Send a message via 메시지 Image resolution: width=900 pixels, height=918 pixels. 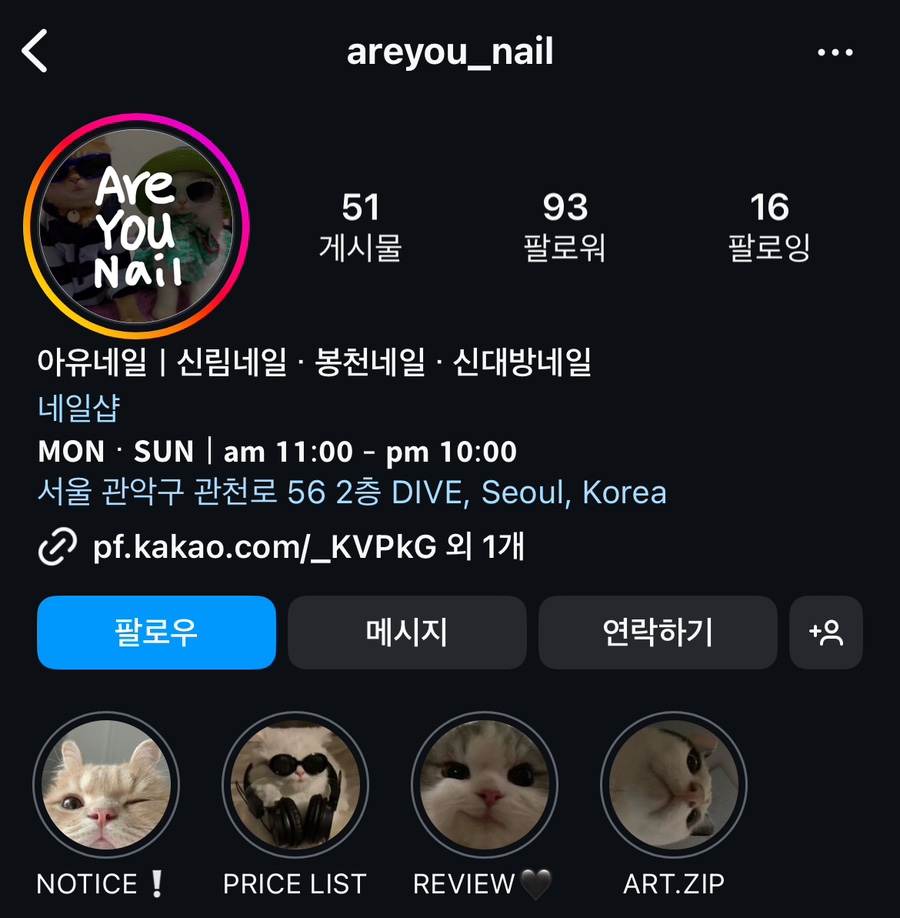pyautogui.click(x=407, y=632)
